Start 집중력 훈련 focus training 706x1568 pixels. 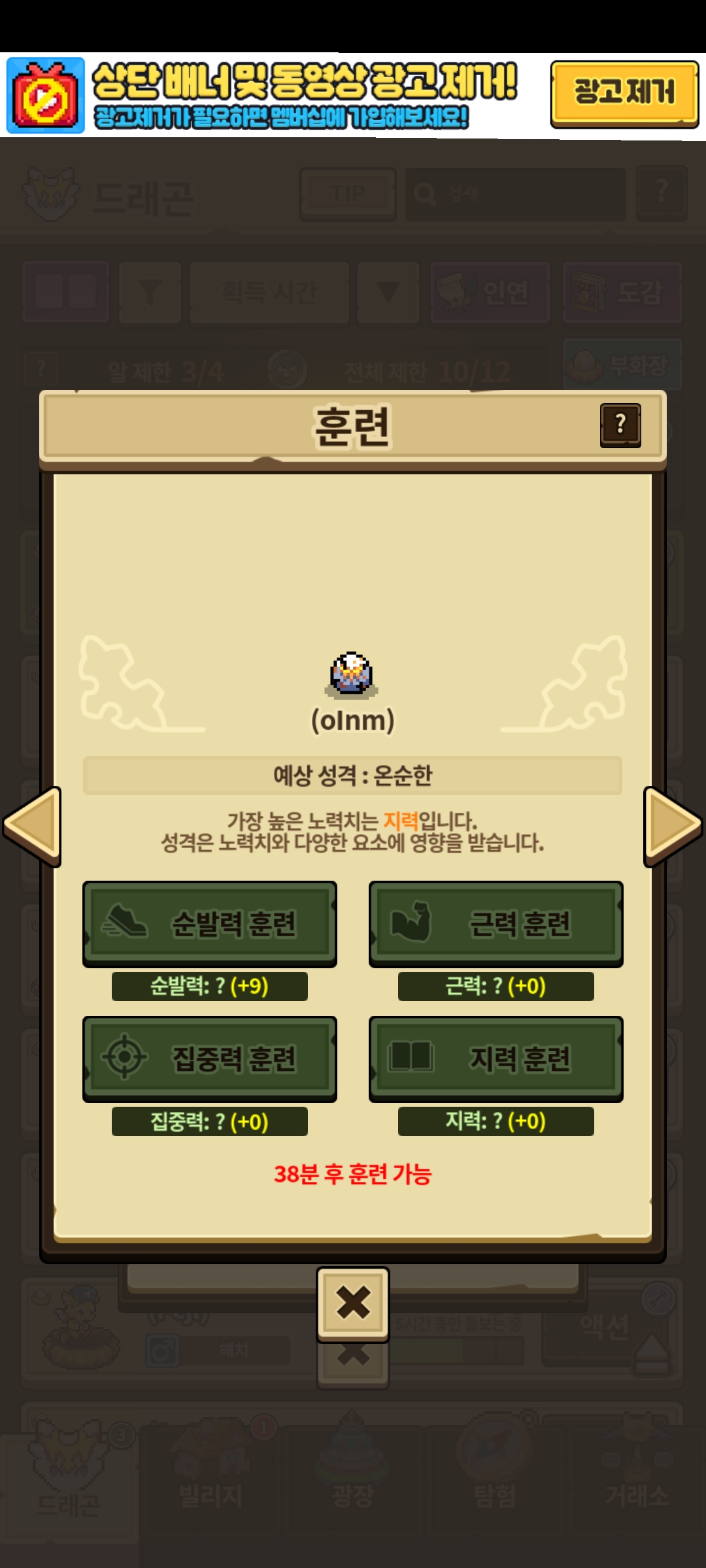(x=210, y=1058)
